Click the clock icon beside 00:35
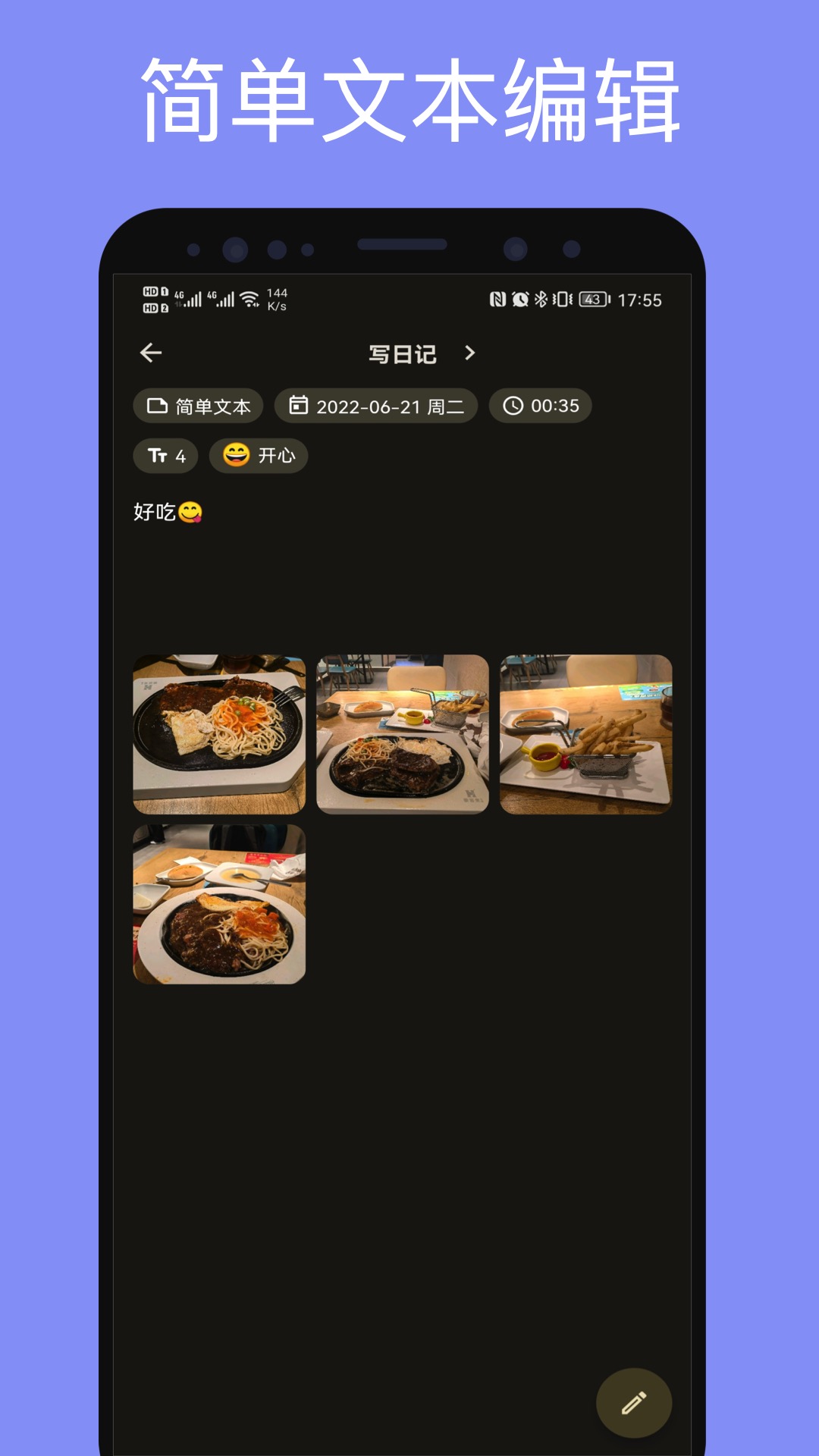 (513, 406)
